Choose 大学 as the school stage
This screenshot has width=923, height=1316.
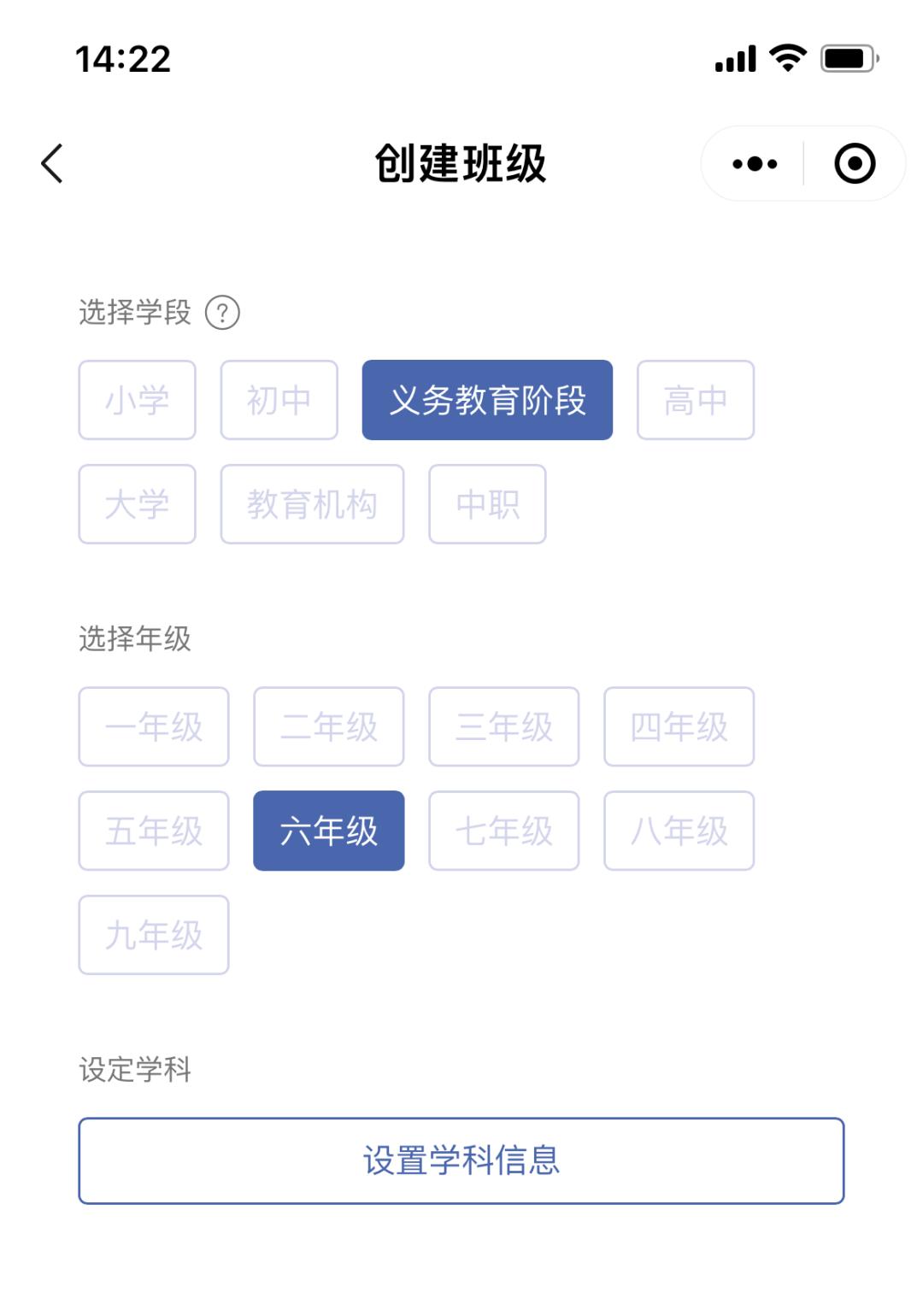137,504
